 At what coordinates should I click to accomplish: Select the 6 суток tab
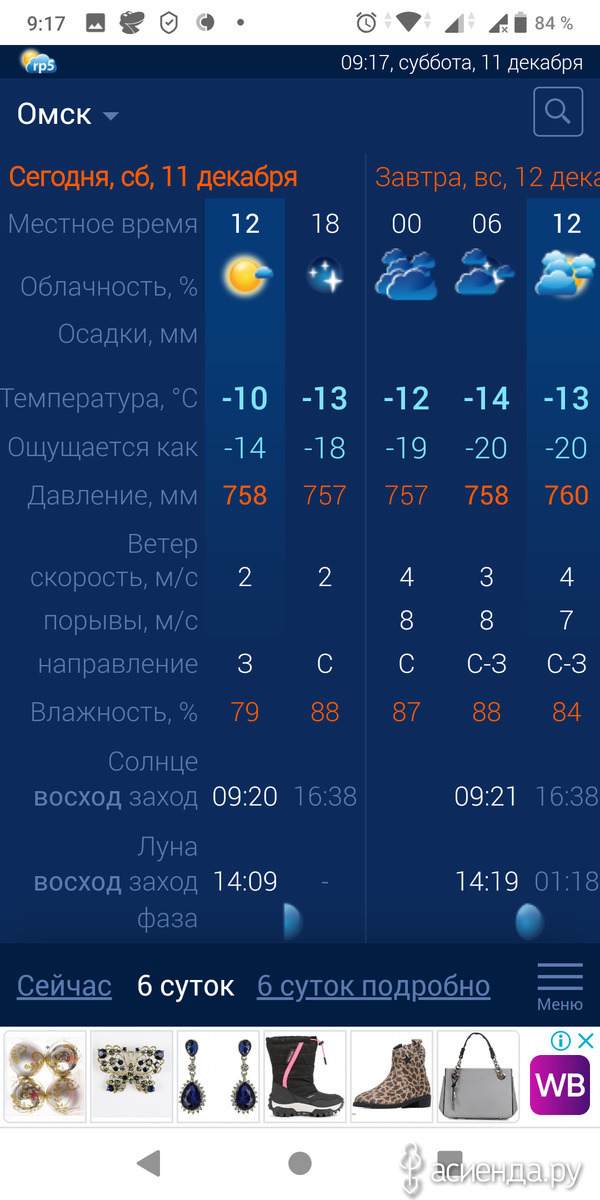185,987
